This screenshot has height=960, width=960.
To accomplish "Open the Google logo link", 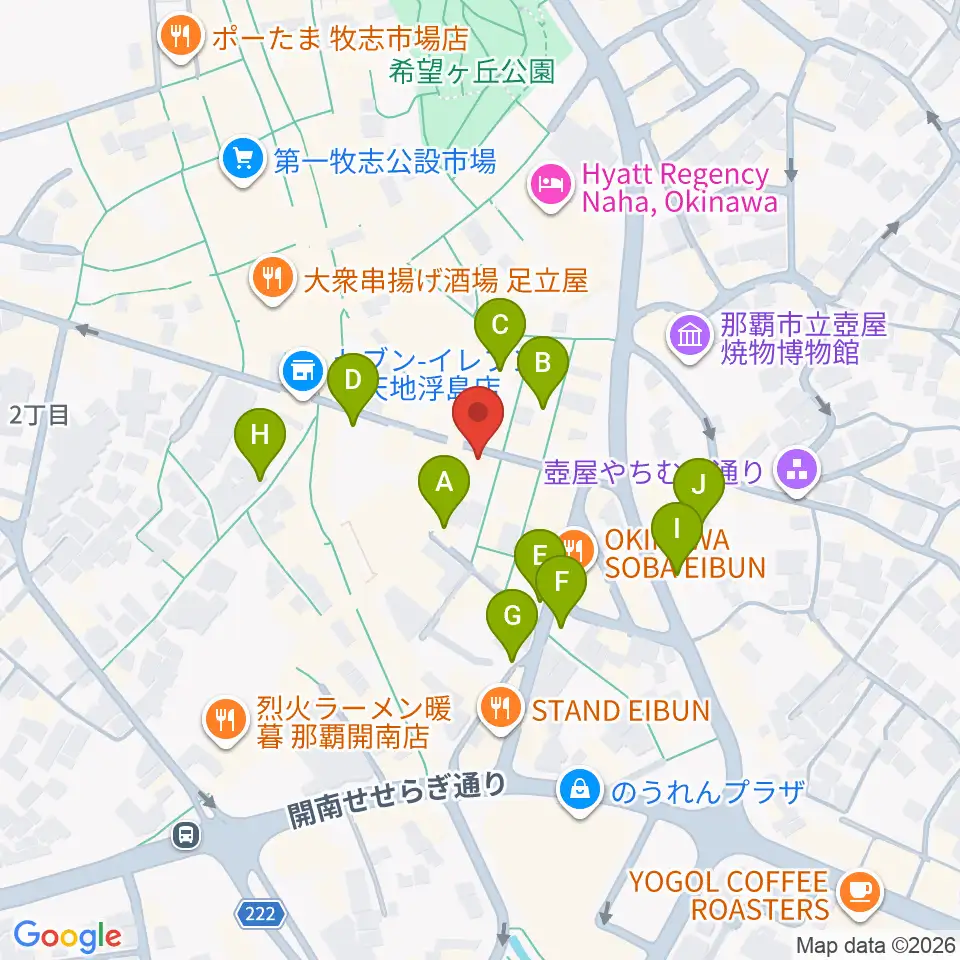I will pos(67,936).
